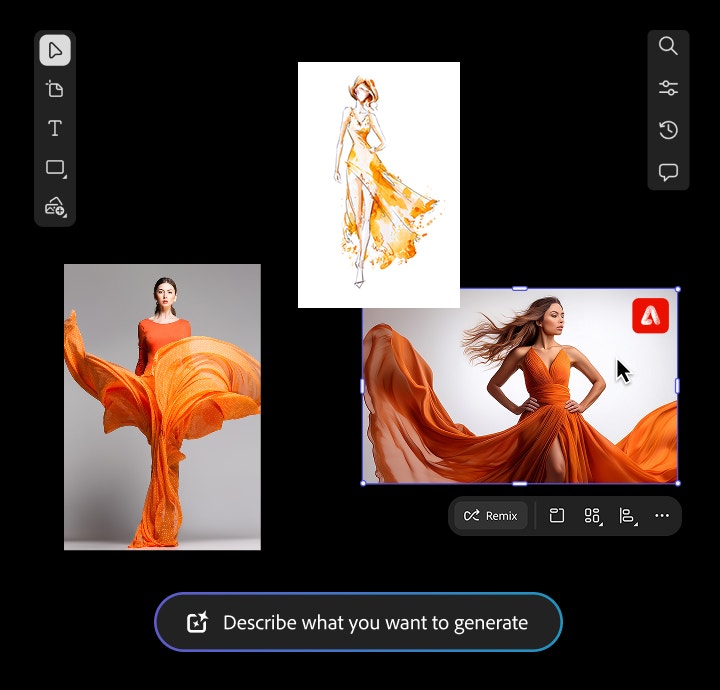Viewport: 720px width, 690px height.
Task: Open the alignment options
Action: (627, 516)
